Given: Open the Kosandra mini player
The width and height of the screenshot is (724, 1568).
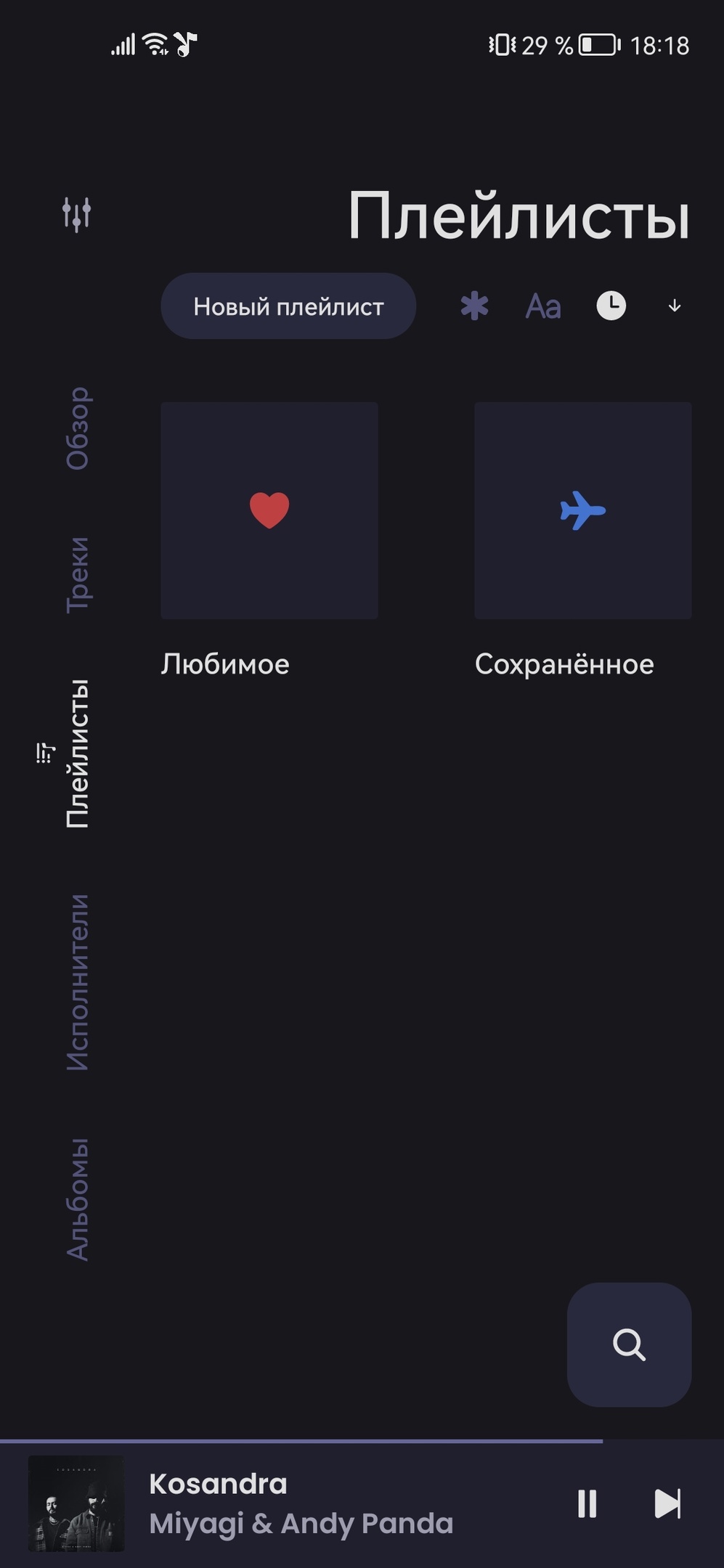Looking at the screenshot, I should click(301, 1503).
